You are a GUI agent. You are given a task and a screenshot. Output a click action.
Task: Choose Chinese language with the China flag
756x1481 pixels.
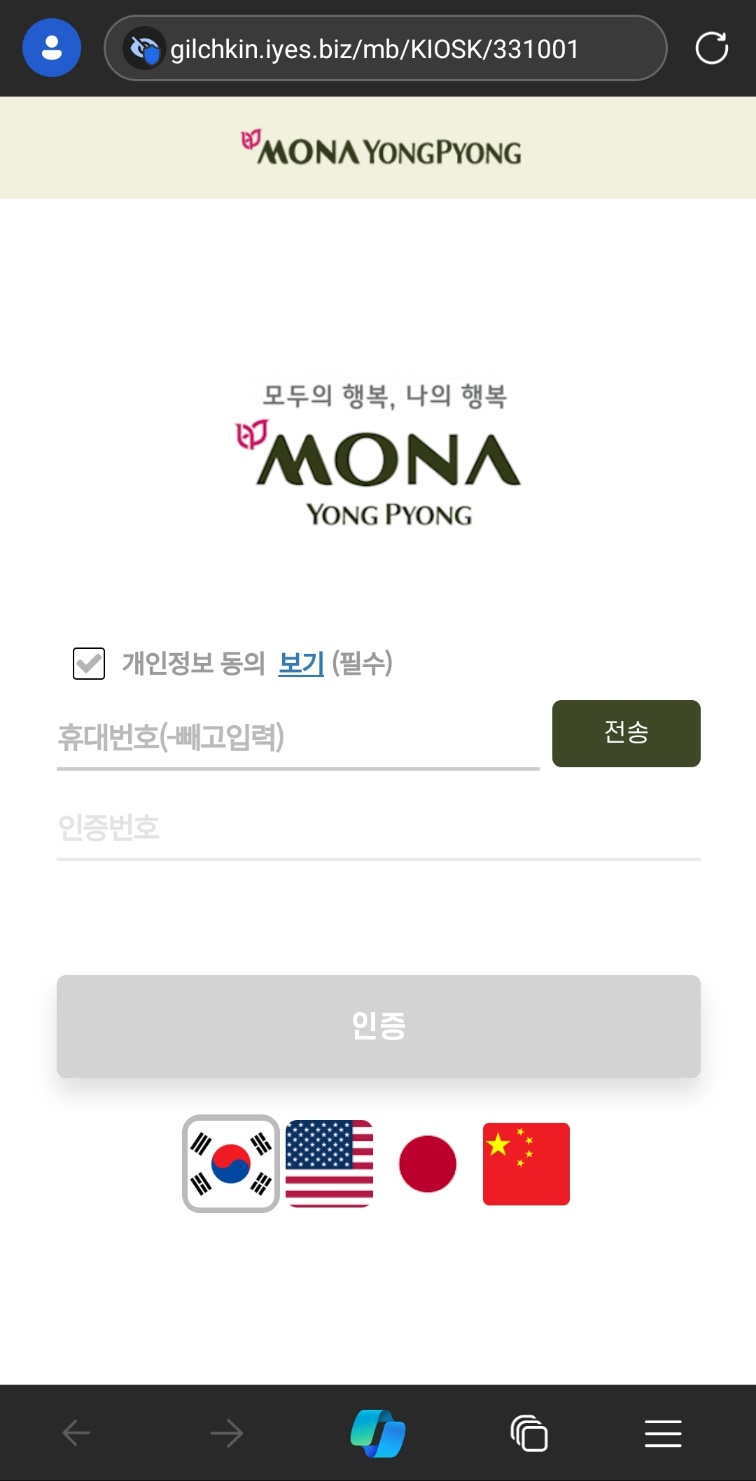pos(526,1163)
